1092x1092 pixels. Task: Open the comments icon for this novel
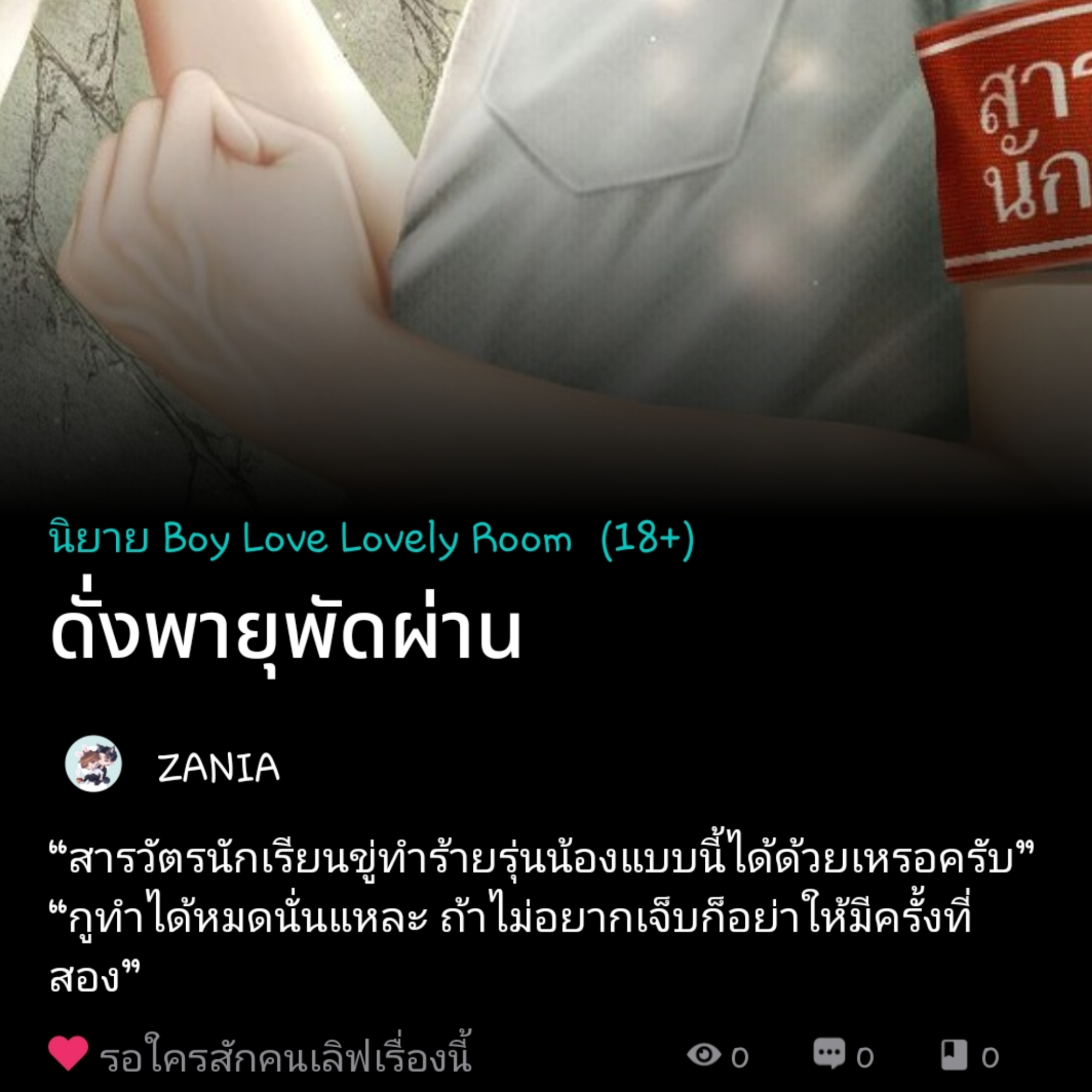(x=829, y=1054)
